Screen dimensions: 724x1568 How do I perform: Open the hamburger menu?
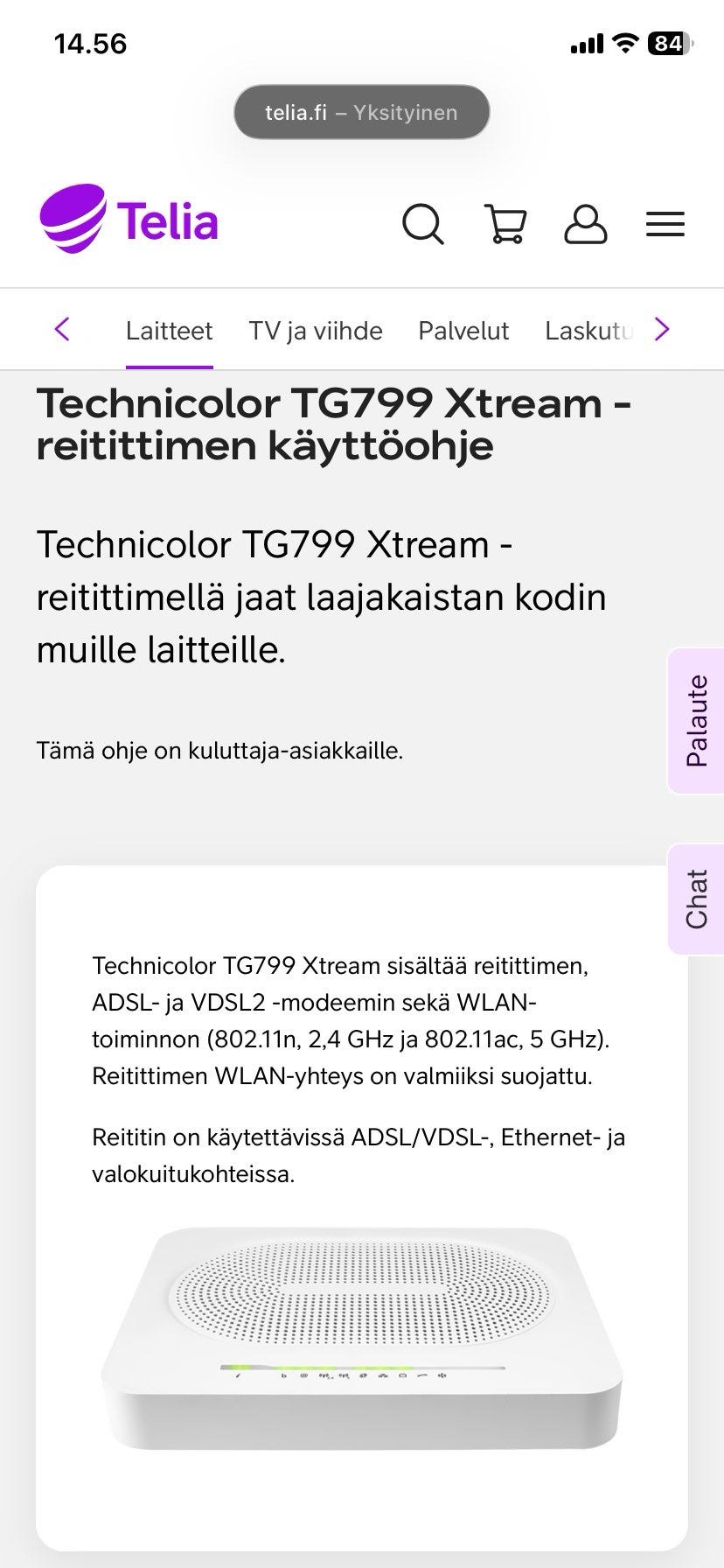pos(665,225)
